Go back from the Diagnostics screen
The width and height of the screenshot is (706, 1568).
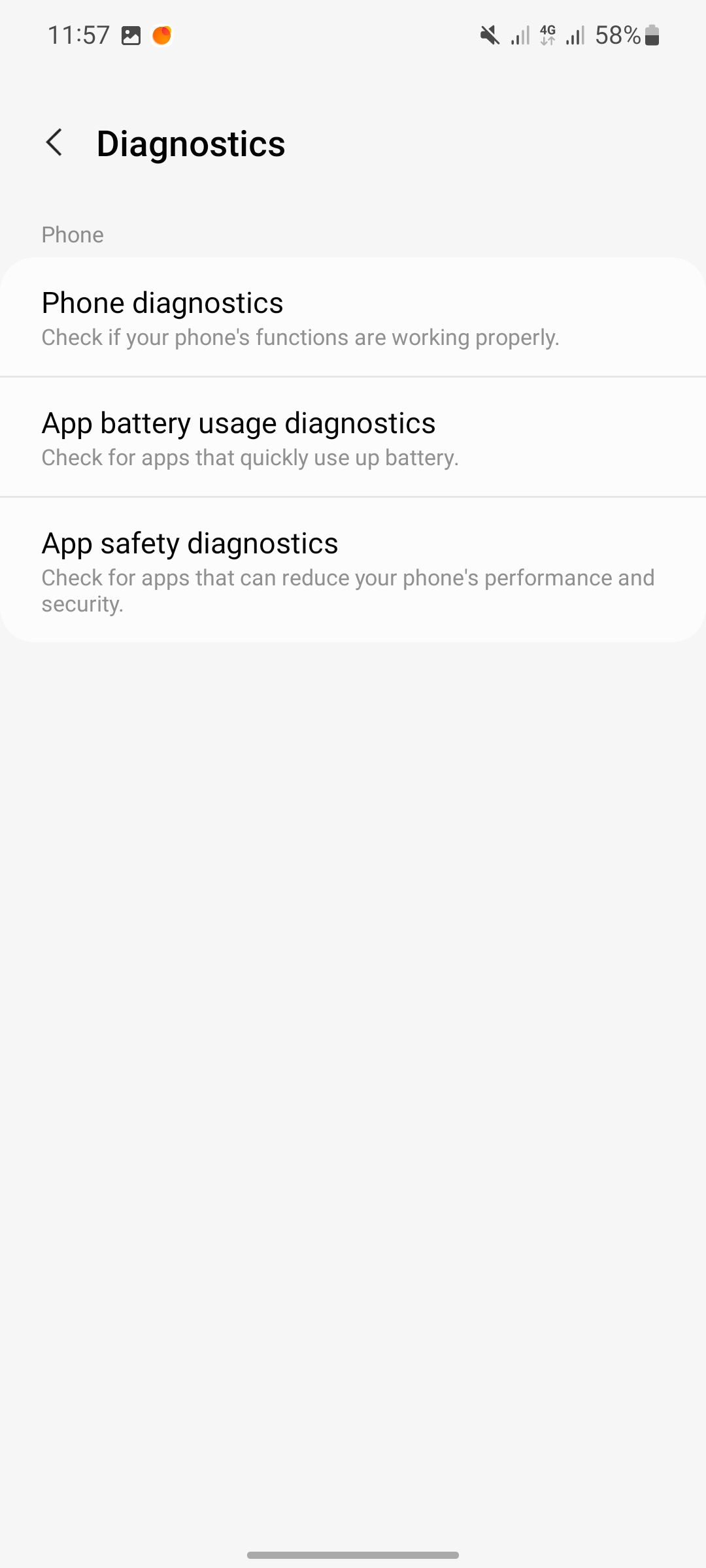(54, 142)
